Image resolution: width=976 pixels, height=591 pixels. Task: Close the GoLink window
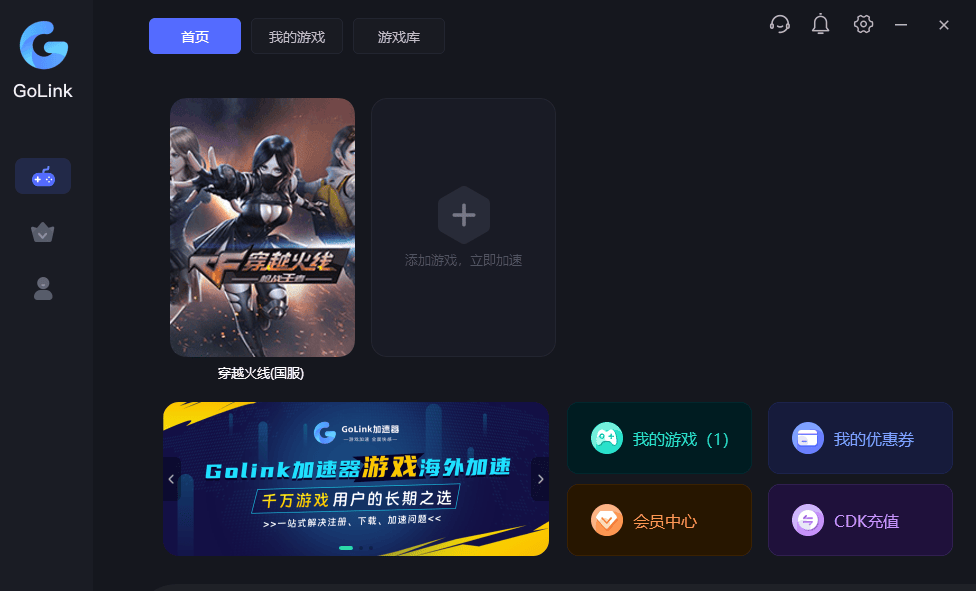[943, 25]
